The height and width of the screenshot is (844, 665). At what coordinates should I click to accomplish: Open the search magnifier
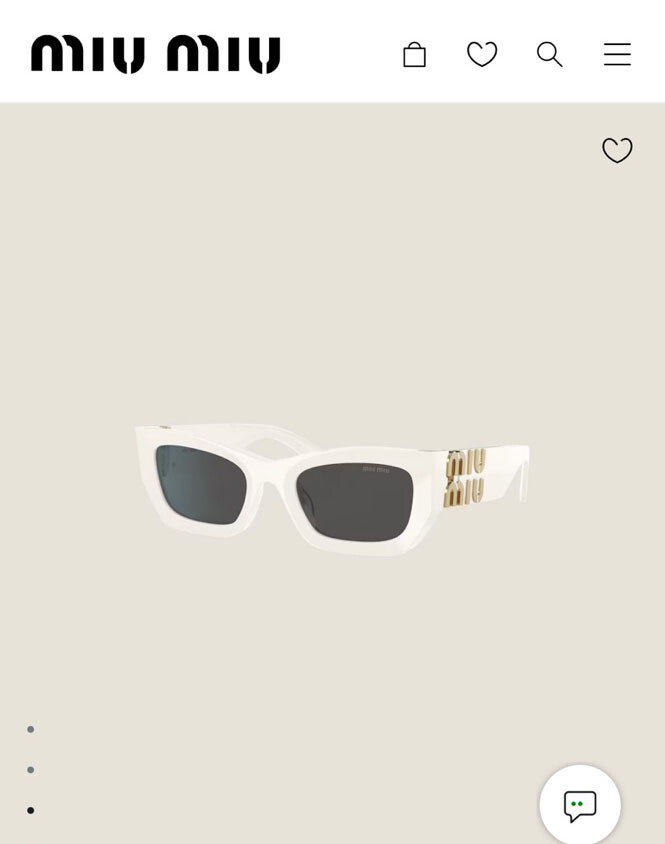tap(549, 54)
